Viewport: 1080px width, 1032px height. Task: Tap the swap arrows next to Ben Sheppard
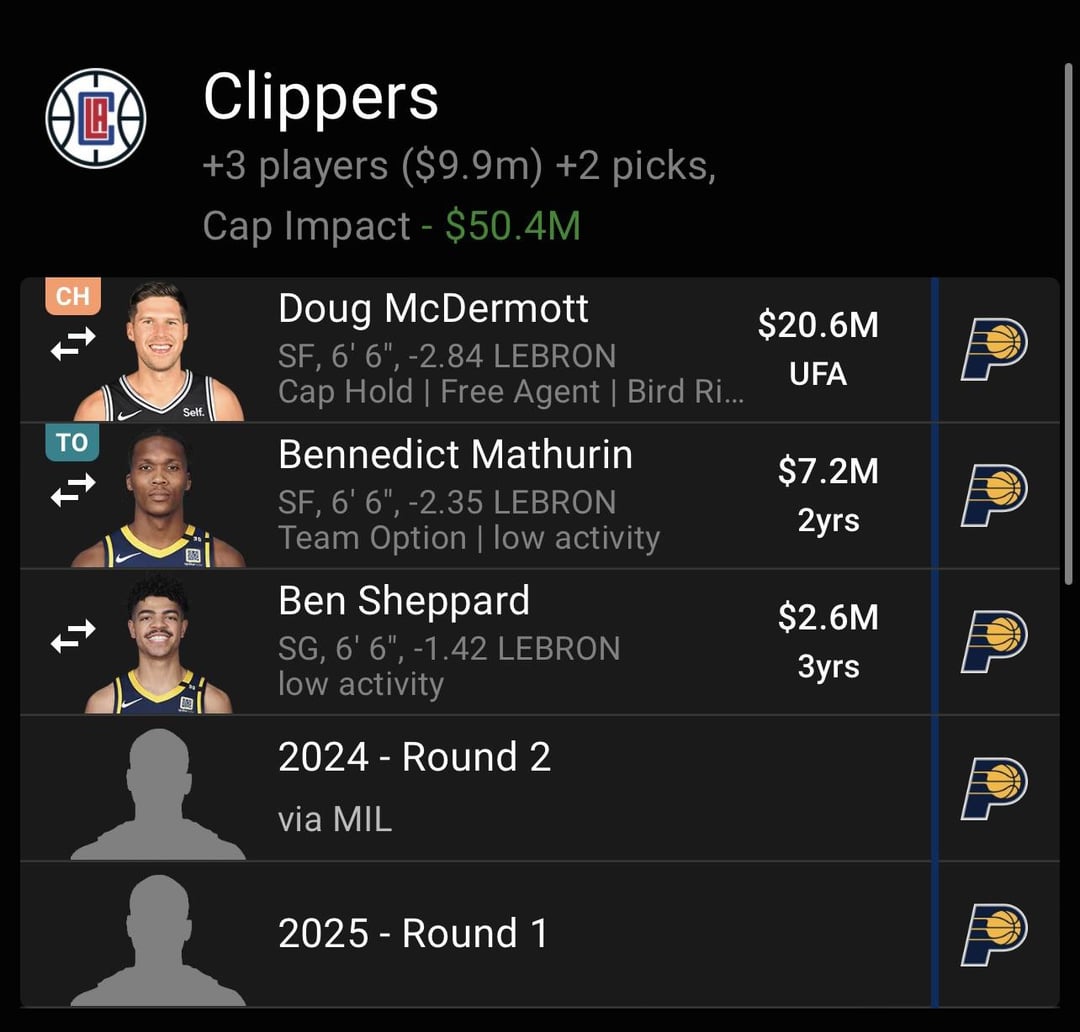73,636
